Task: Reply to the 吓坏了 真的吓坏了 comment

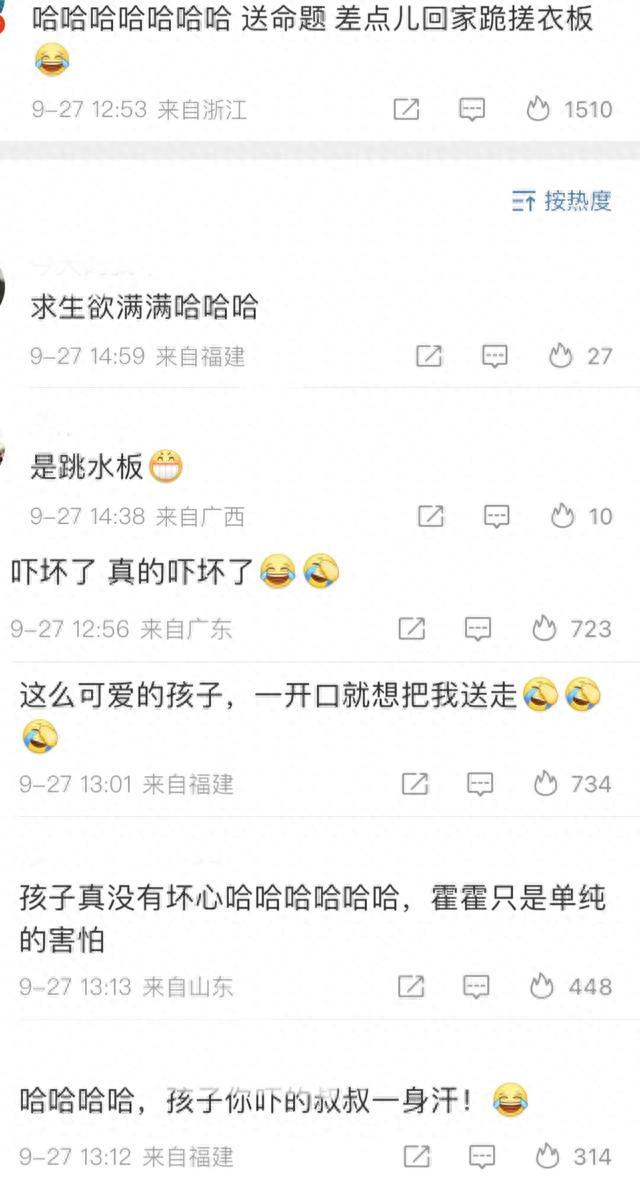Action: 478,628
